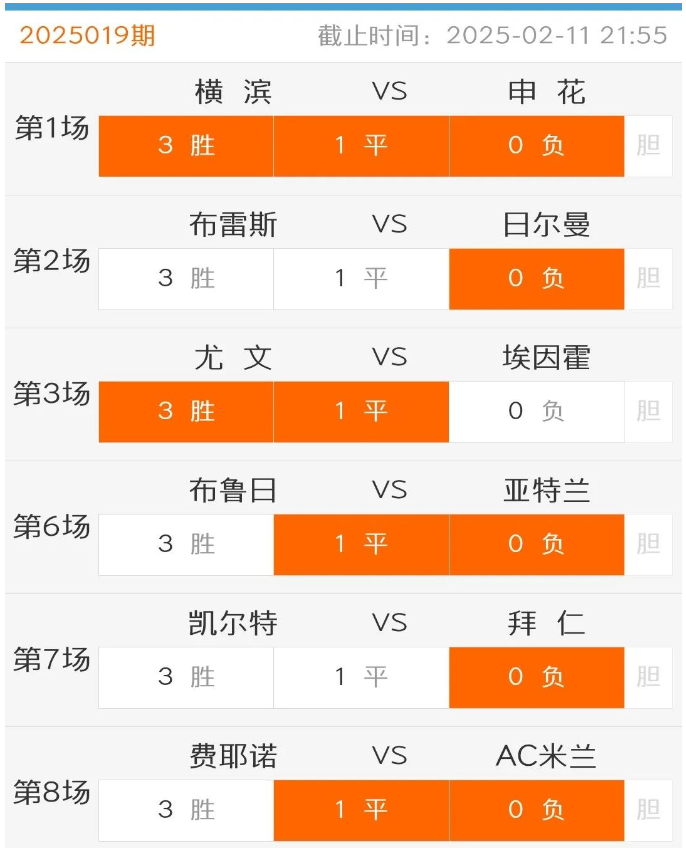Select 3 胜 for 布鲁日 vs 亚特兰
686x848 pixels.
(x=186, y=544)
